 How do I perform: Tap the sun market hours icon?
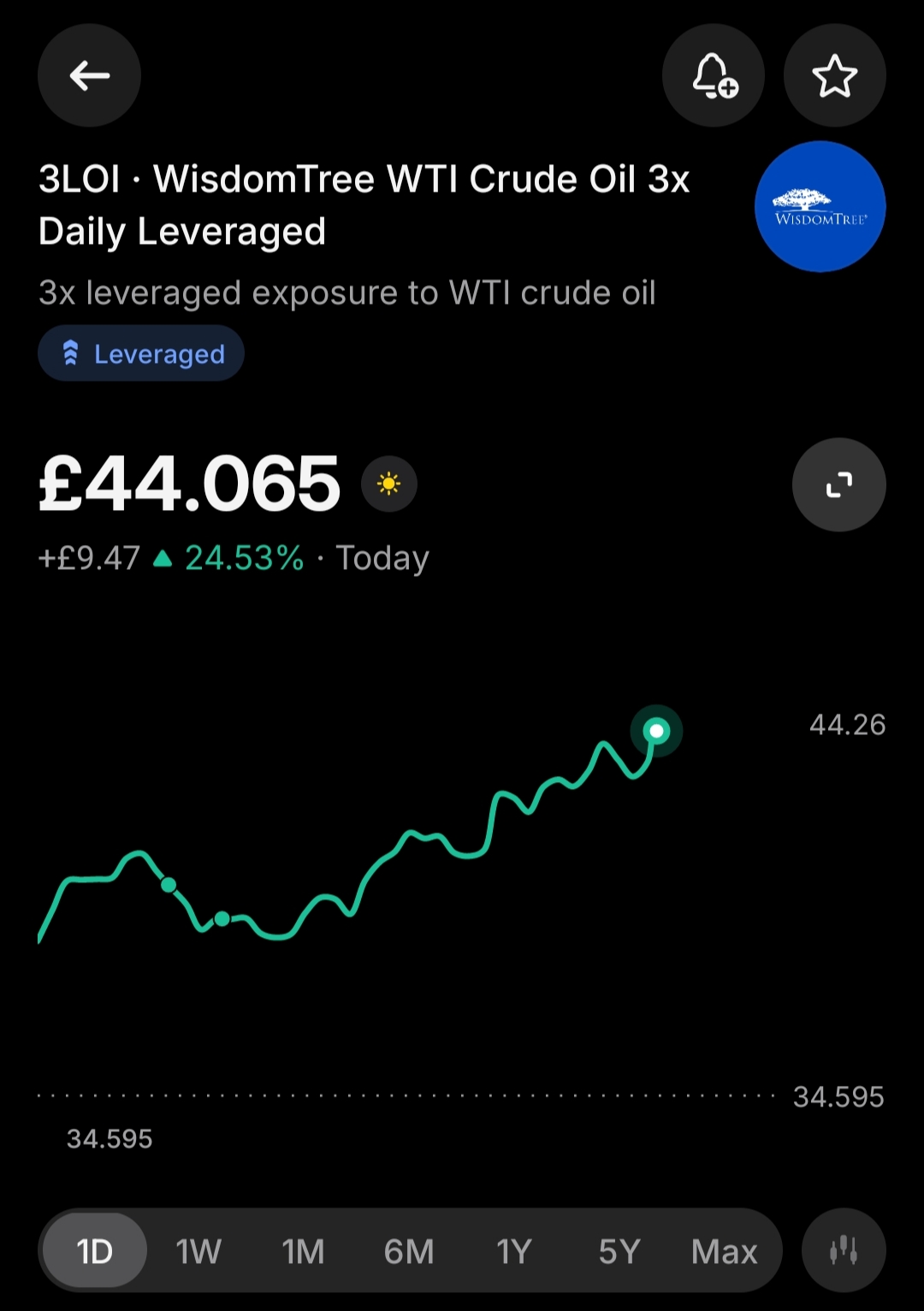tap(388, 484)
